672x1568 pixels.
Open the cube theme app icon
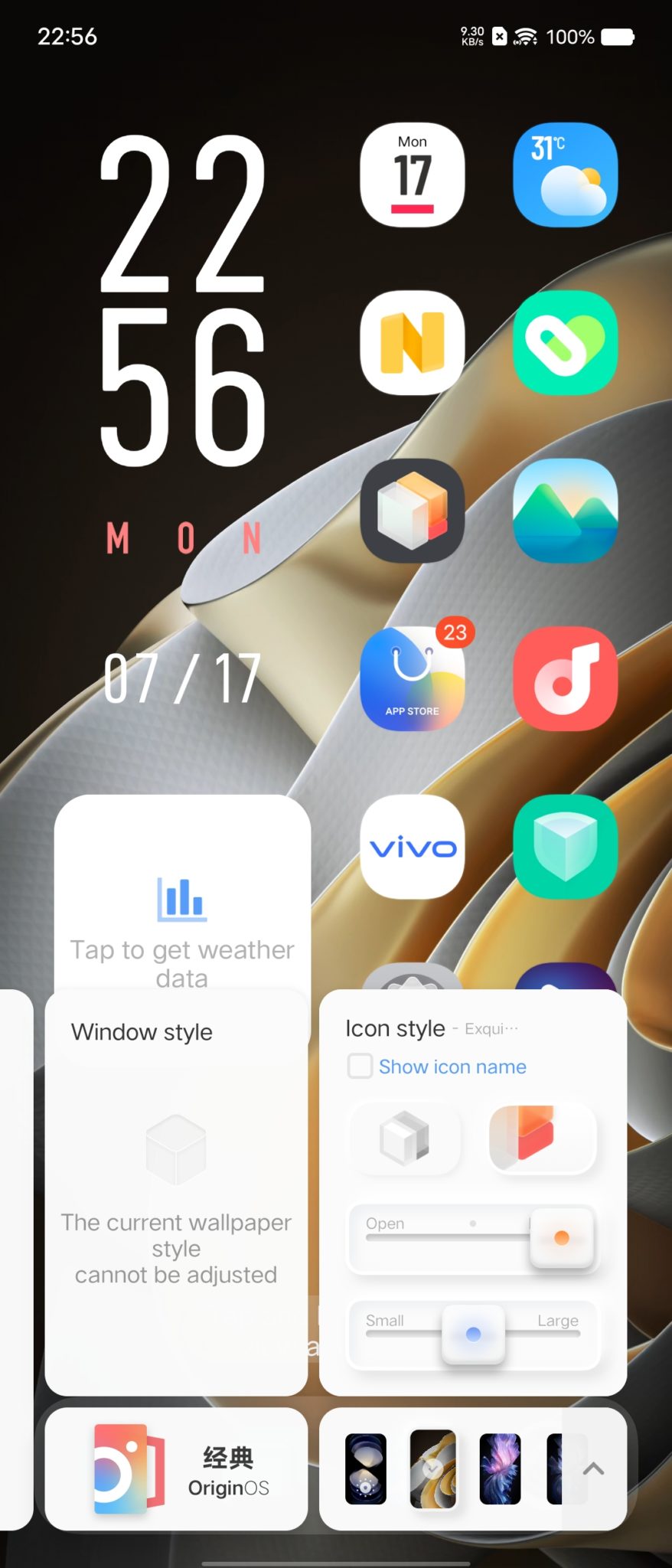(412, 511)
